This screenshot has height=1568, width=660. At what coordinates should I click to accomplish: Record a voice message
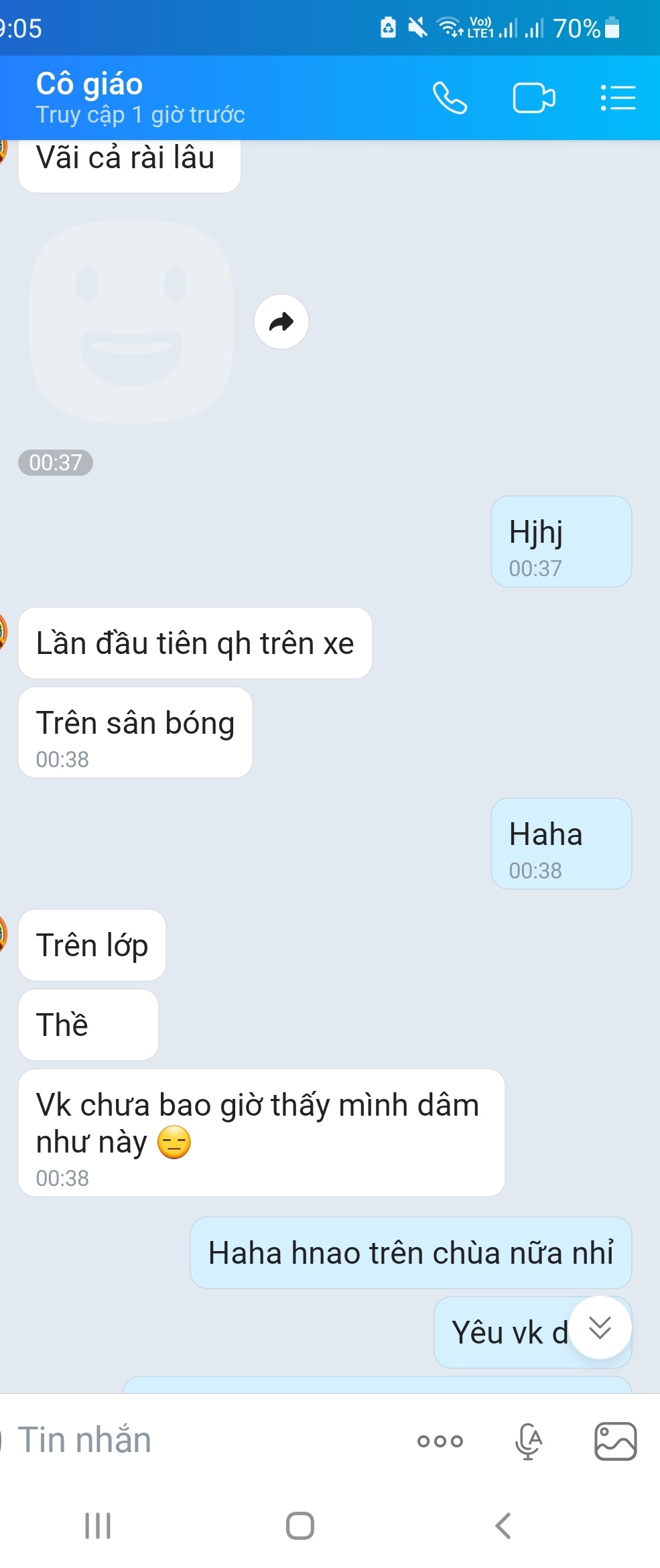529,1441
